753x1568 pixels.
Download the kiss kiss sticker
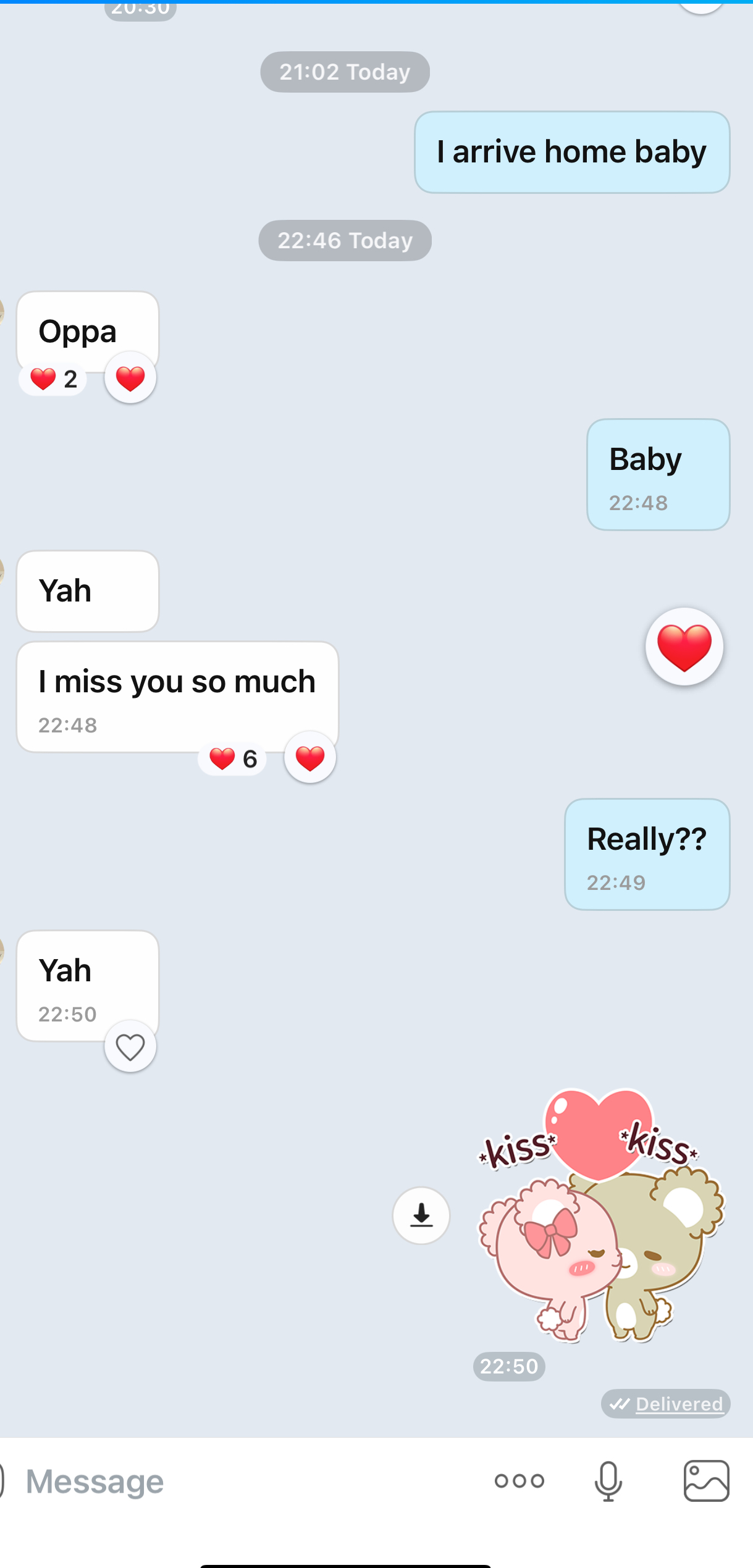[421, 1215]
